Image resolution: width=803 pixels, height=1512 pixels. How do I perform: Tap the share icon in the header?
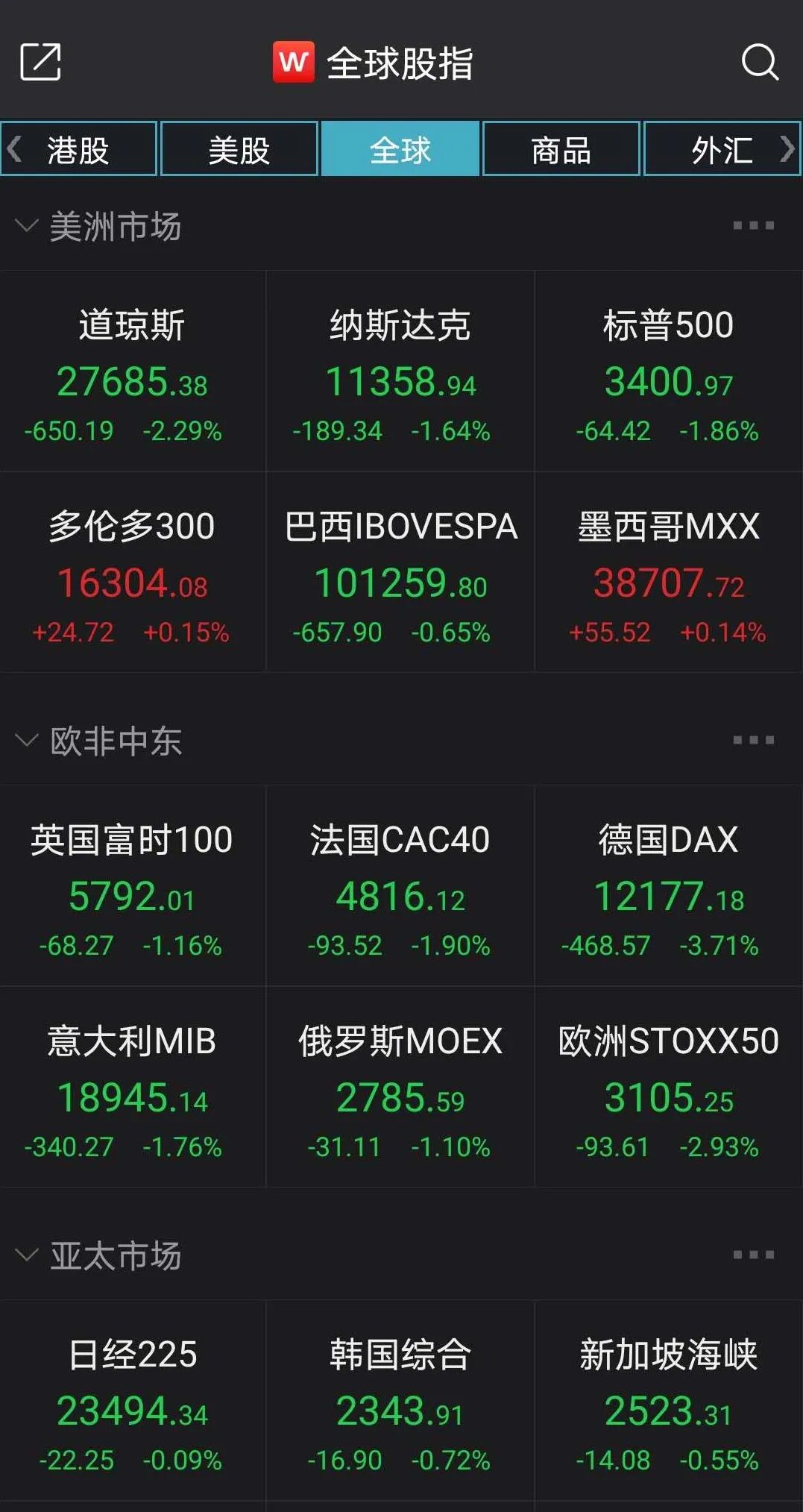40,62
